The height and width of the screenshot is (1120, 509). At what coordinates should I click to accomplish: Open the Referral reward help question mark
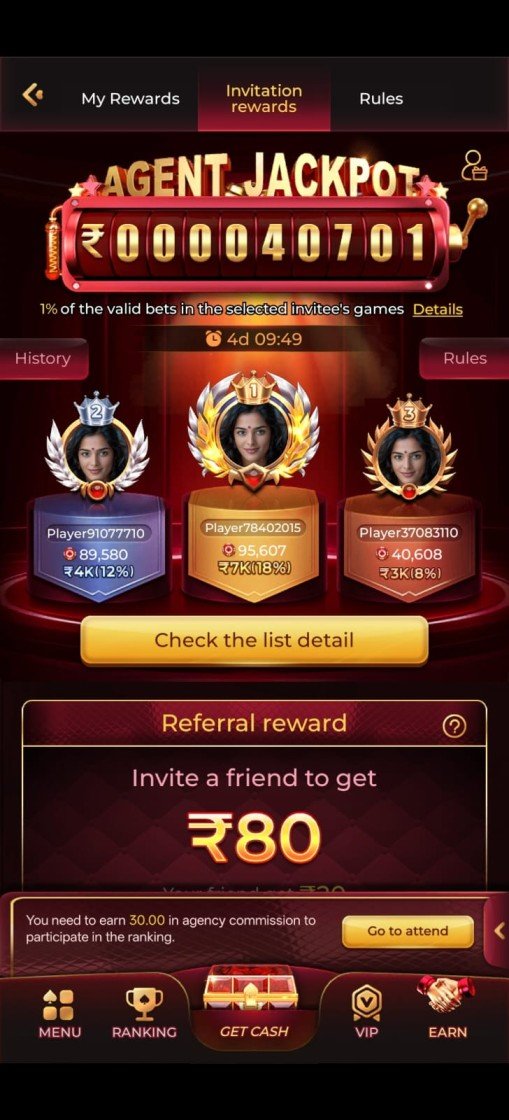(x=454, y=726)
